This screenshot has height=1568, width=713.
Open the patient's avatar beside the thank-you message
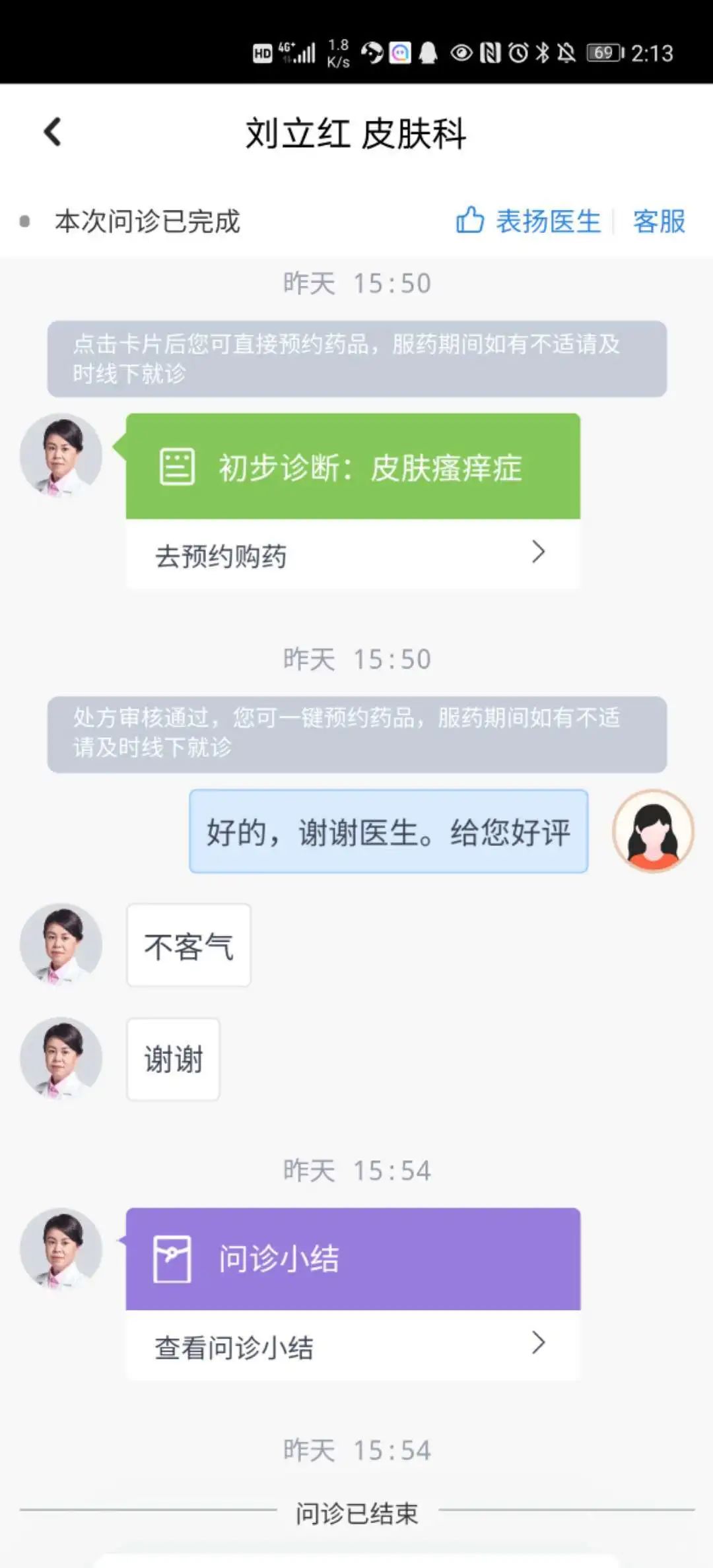(653, 831)
